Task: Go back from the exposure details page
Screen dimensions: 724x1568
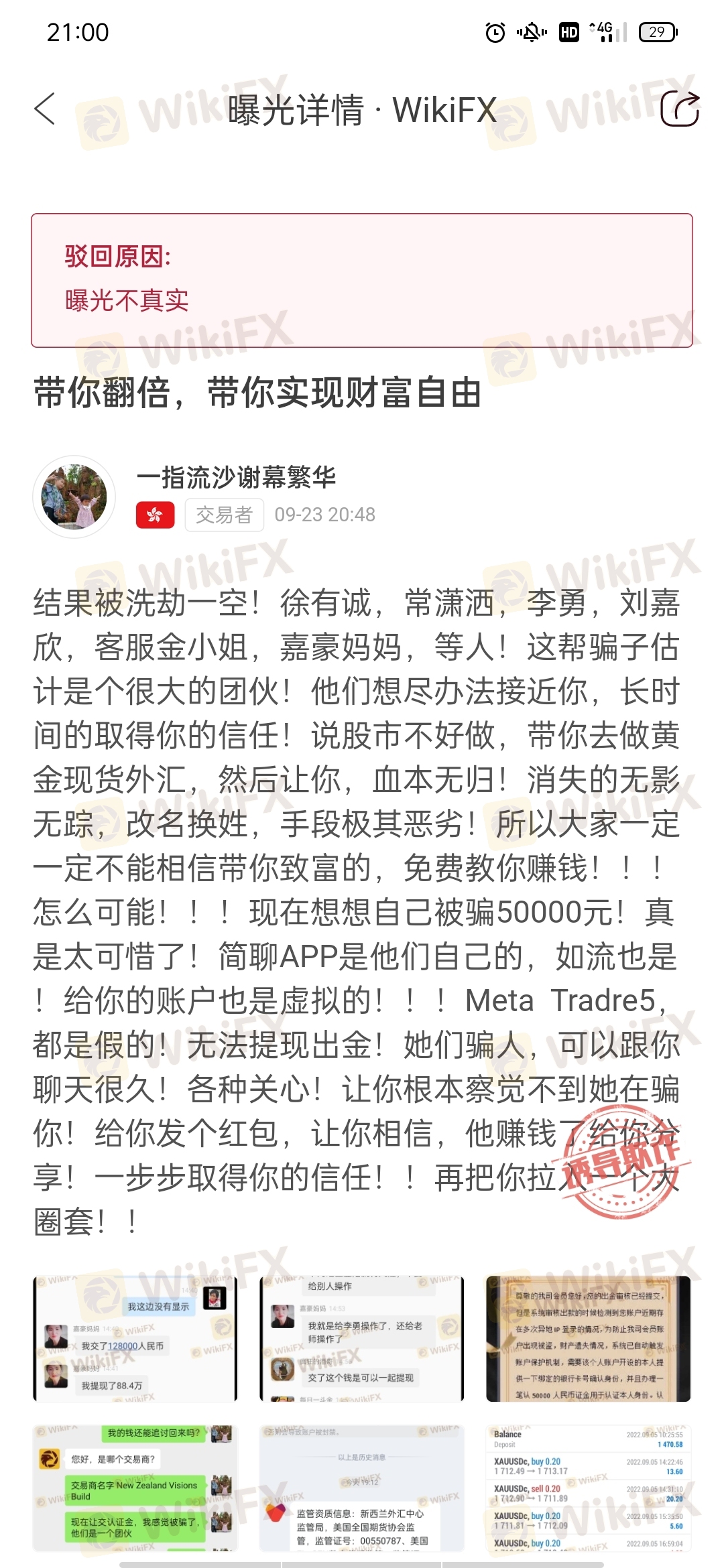Action: [x=46, y=109]
